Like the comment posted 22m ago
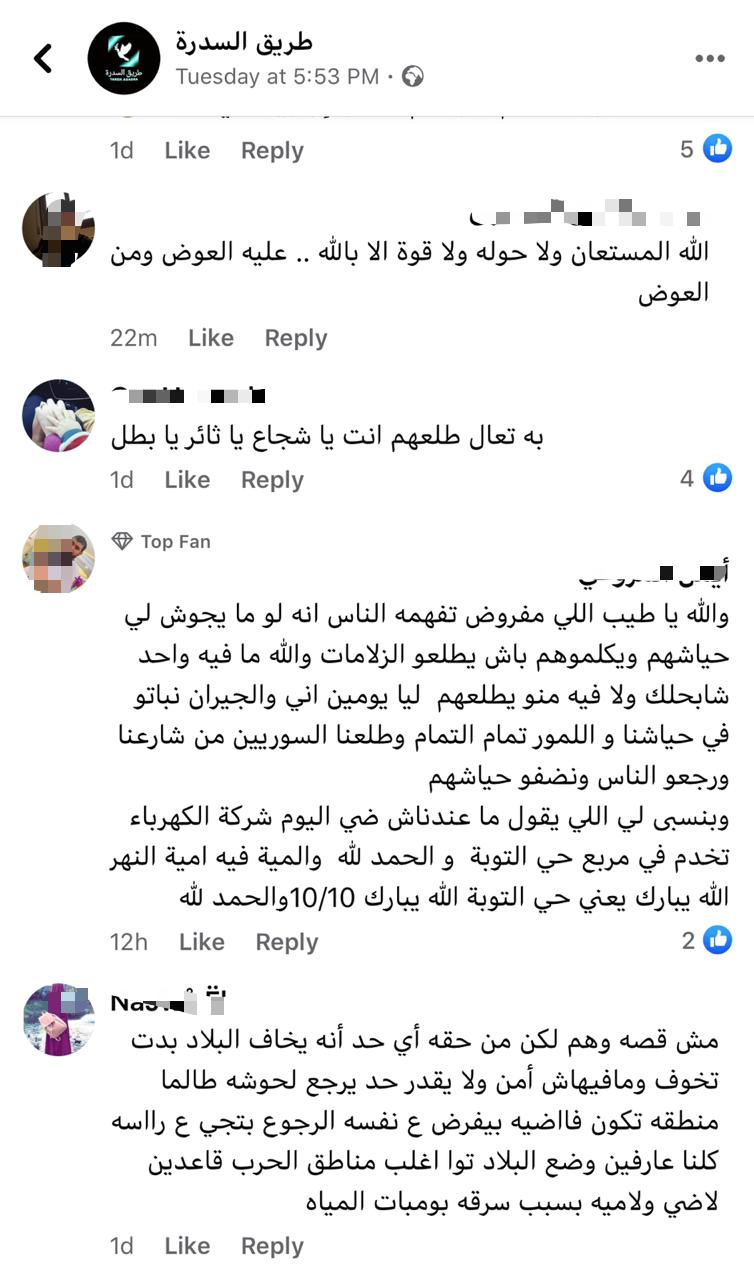The height and width of the screenshot is (1280, 754). click(210, 338)
